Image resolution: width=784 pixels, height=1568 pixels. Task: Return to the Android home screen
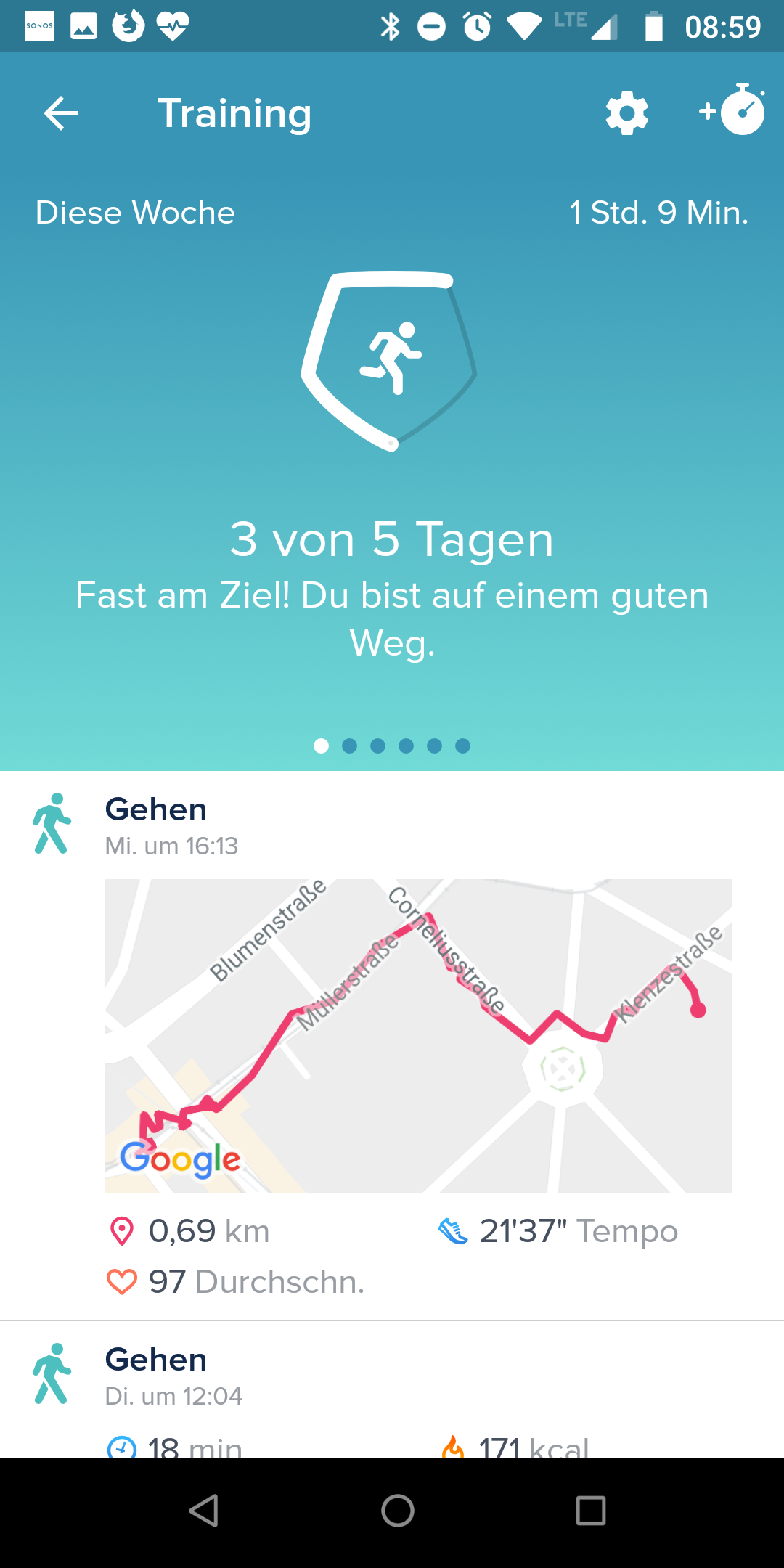click(397, 1511)
